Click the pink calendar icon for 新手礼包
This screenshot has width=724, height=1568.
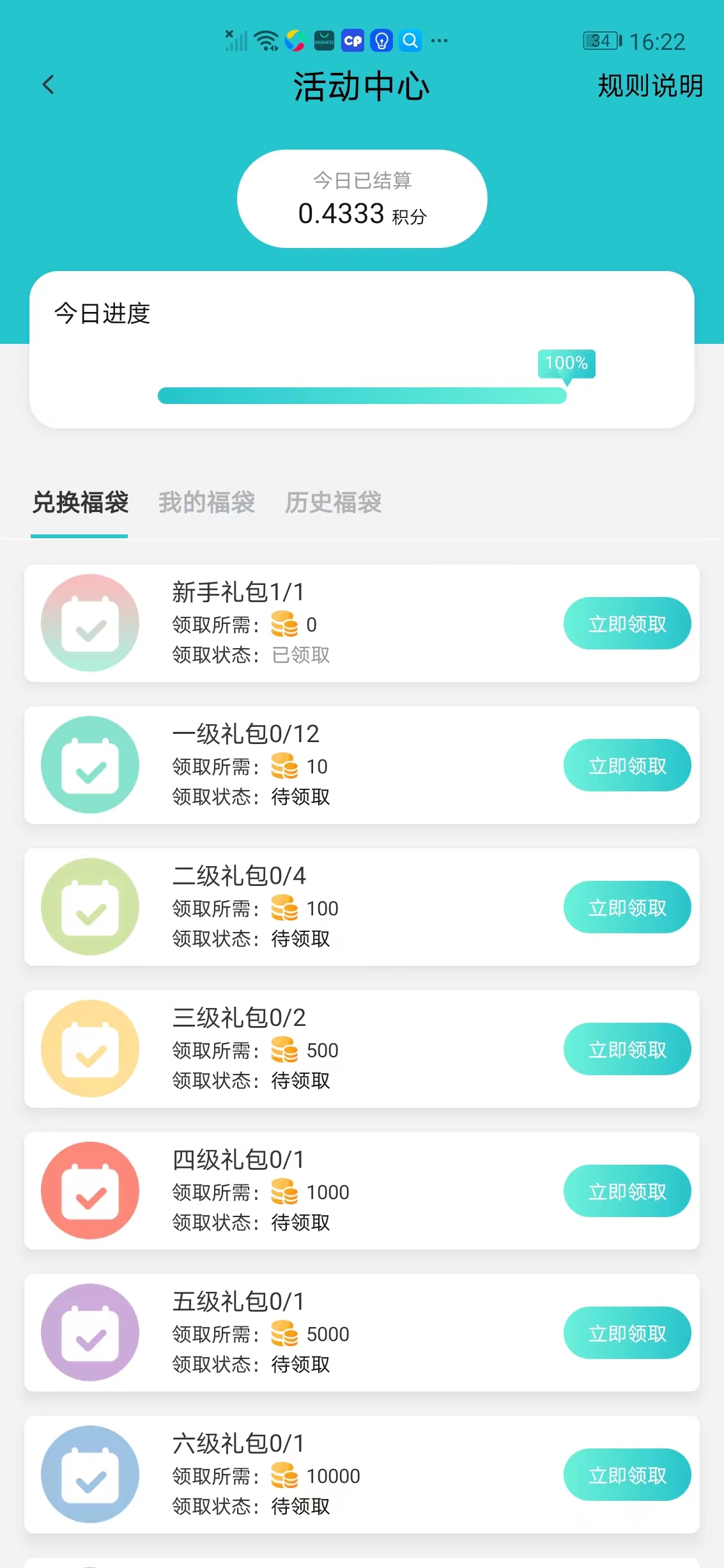(x=89, y=623)
